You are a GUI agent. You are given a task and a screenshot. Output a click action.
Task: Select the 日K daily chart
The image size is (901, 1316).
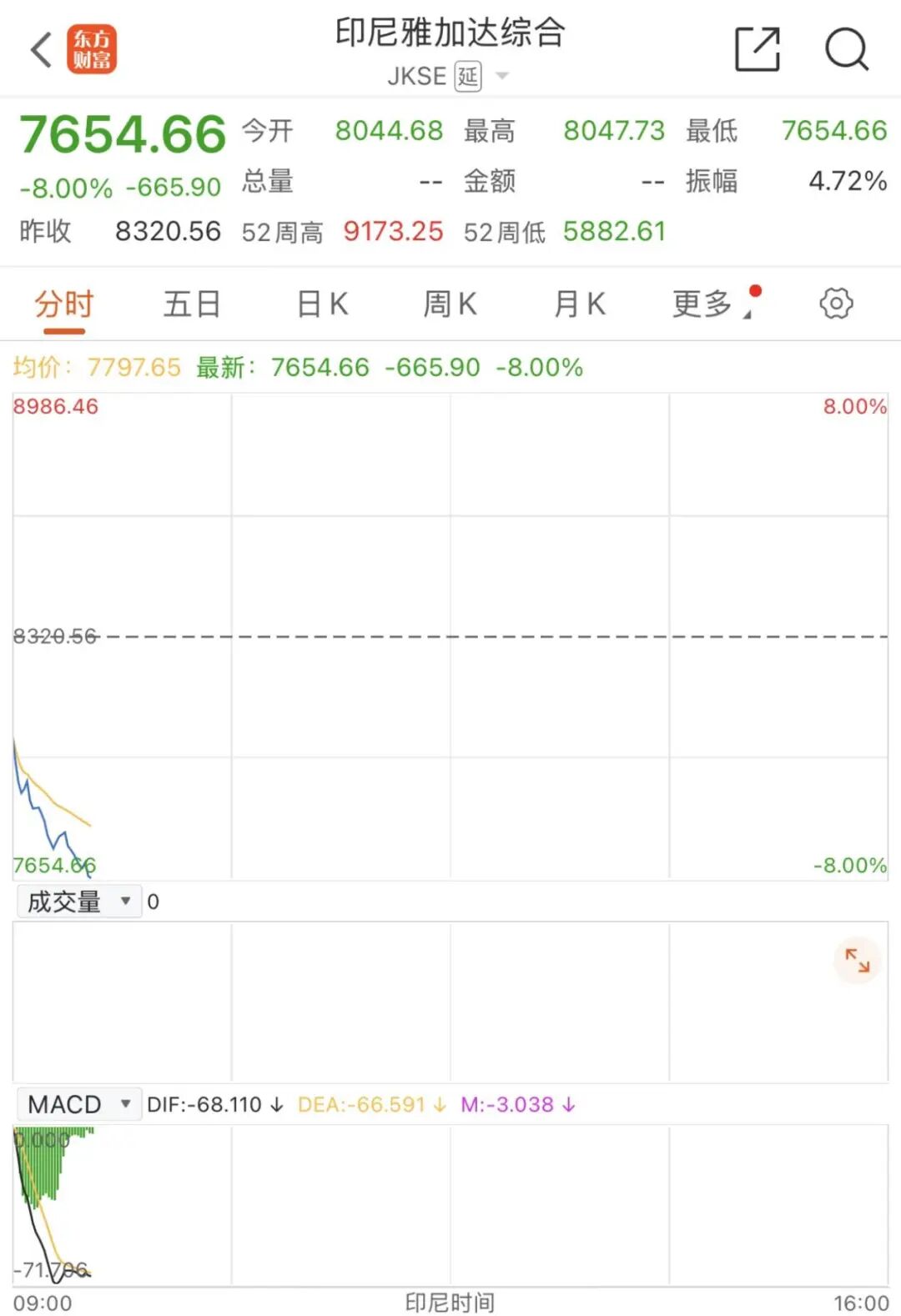coord(320,304)
